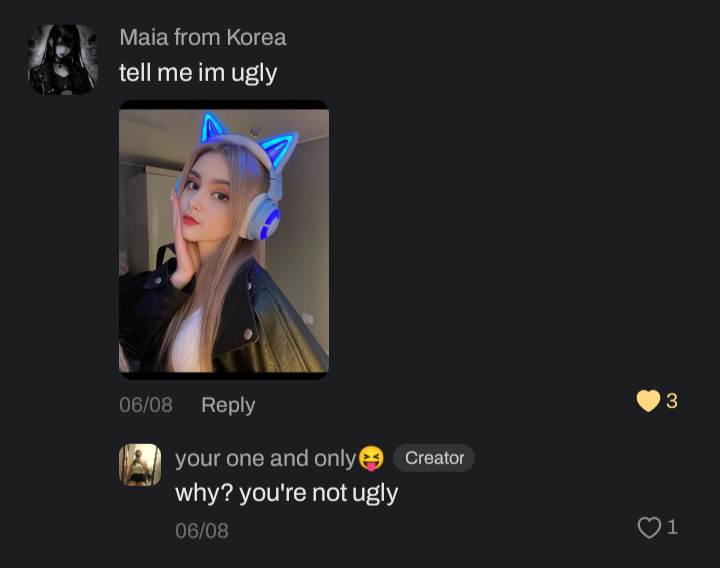Viewport: 720px width, 568px height.
Task: Open Maia from Korea's profile avatar
Action: [x=62, y=60]
